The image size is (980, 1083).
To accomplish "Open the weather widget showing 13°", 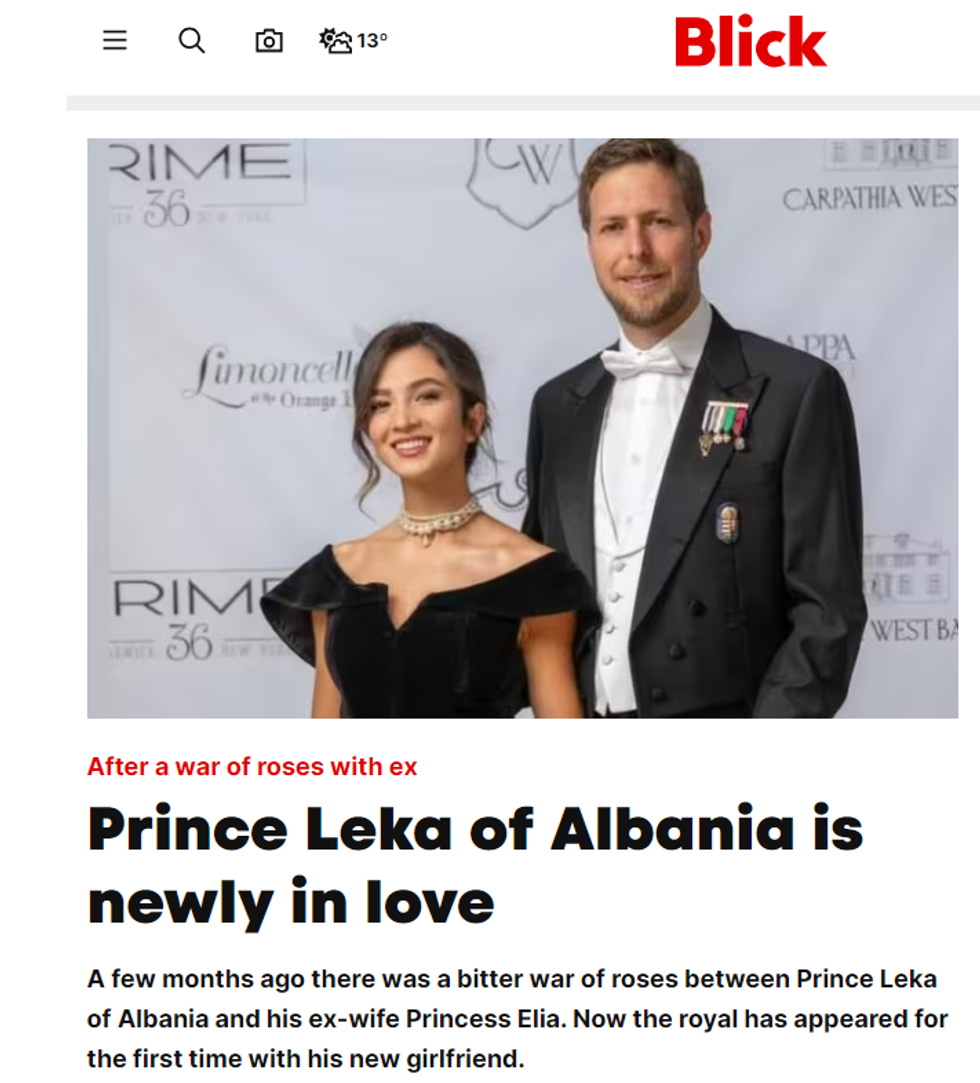I will point(353,41).
